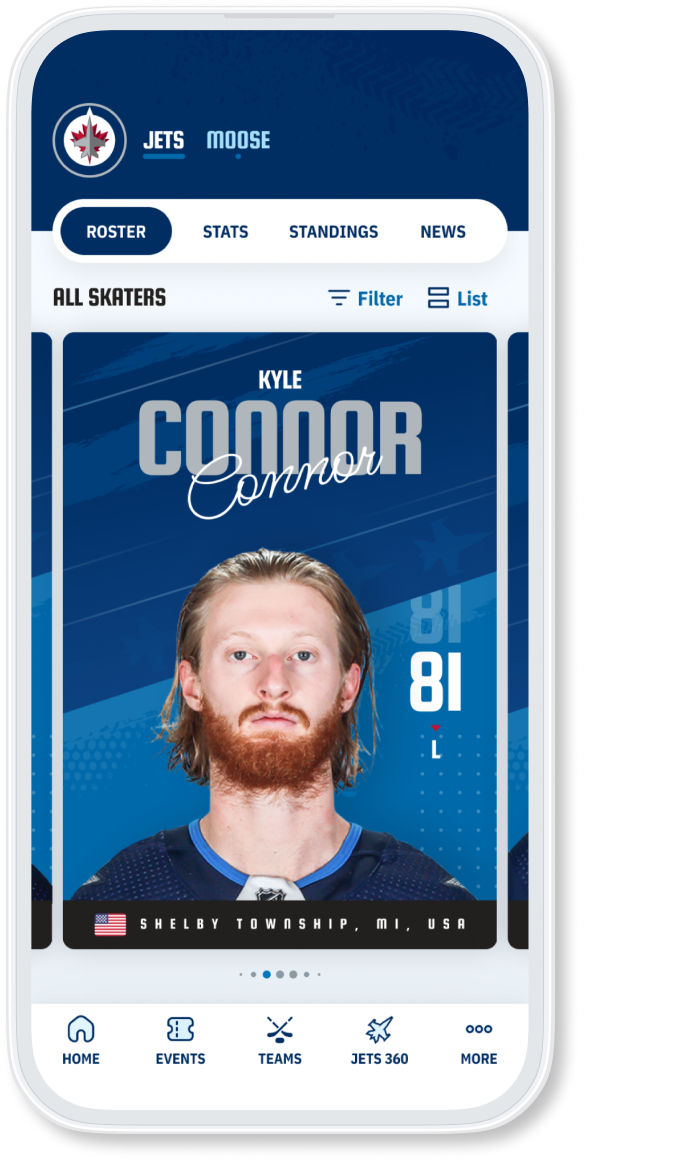The image size is (694, 1166).
Task: Open the News tab
Action: [x=442, y=232]
